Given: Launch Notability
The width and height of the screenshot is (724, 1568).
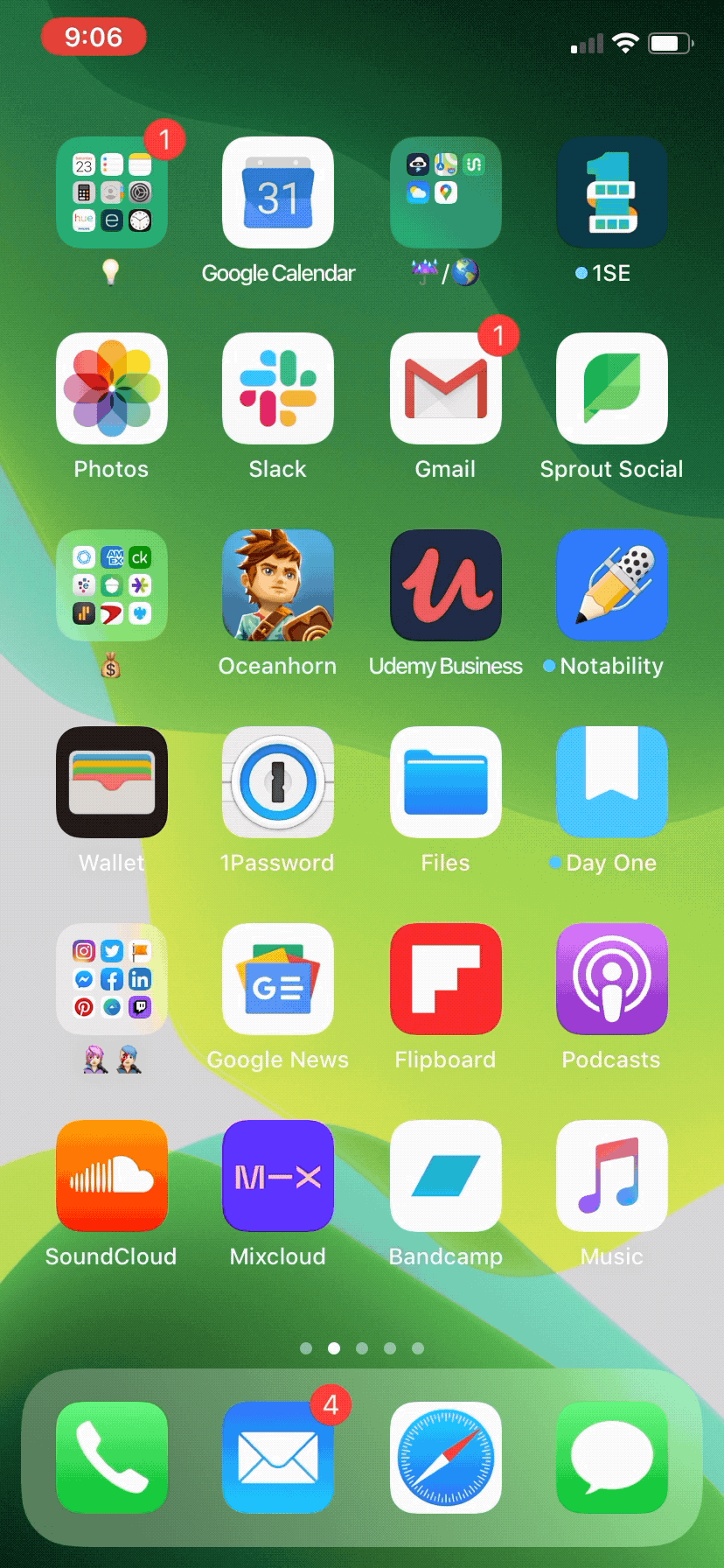Looking at the screenshot, I should click(612, 585).
